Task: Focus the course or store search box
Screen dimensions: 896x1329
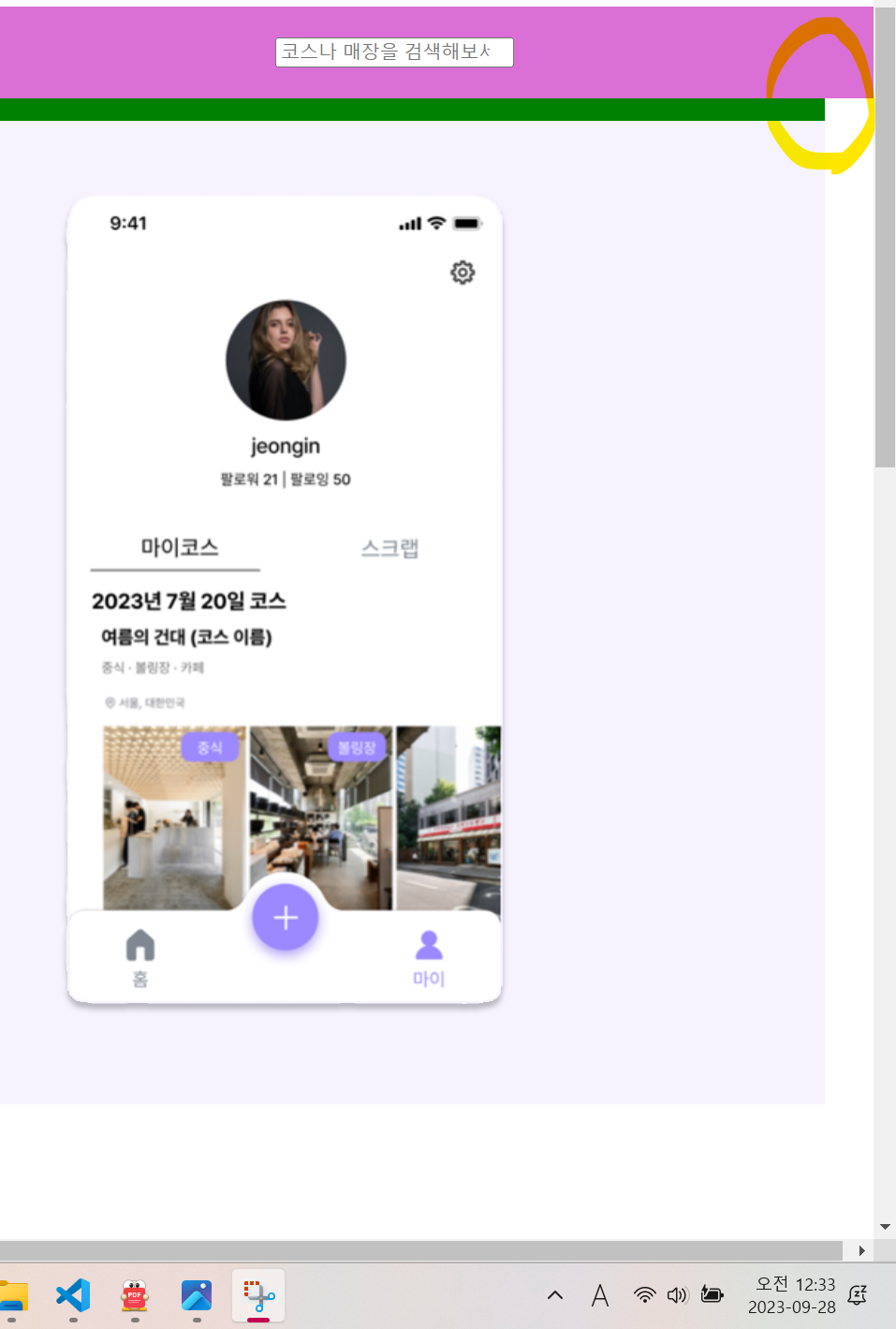Action: tap(393, 52)
